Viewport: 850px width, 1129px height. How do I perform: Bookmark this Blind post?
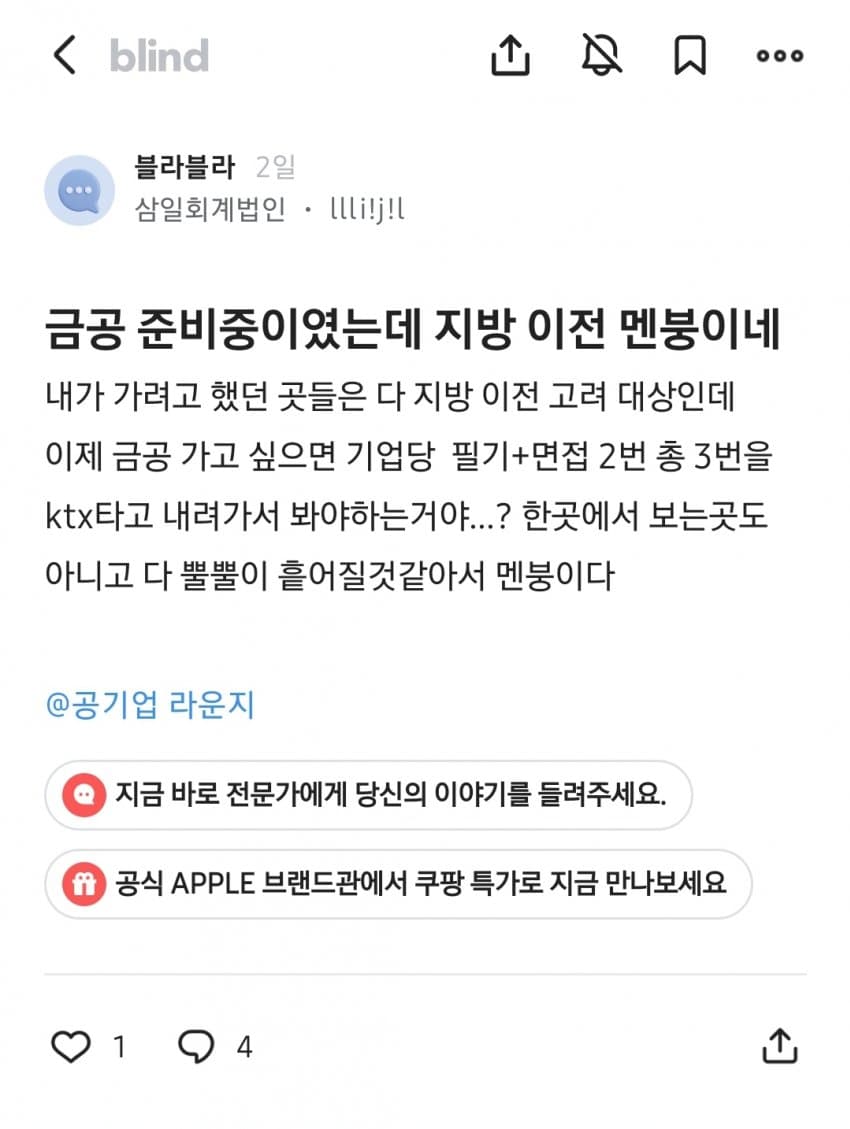(690, 56)
